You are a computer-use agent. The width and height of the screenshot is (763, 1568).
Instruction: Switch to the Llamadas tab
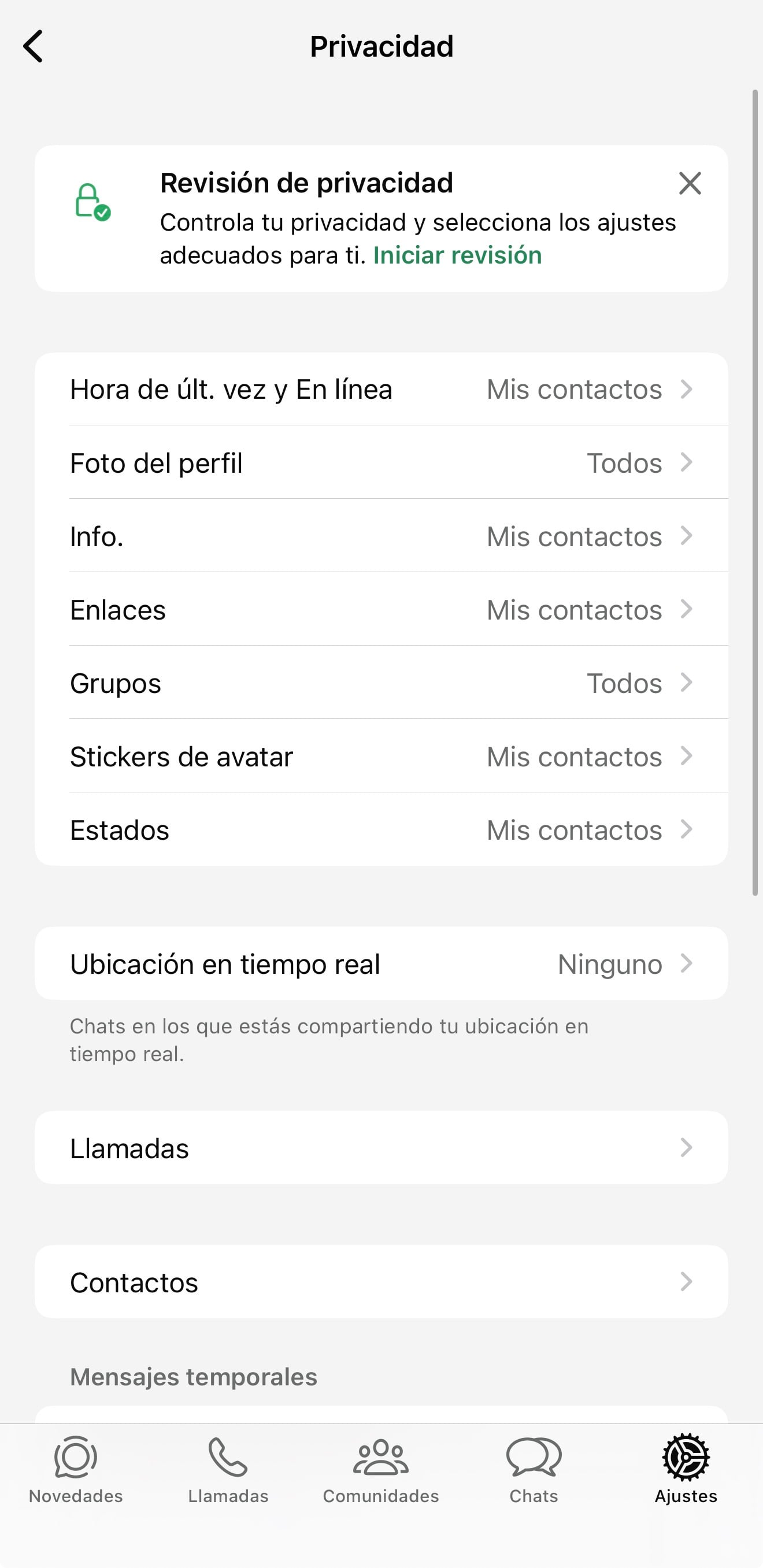[x=228, y=1469]
